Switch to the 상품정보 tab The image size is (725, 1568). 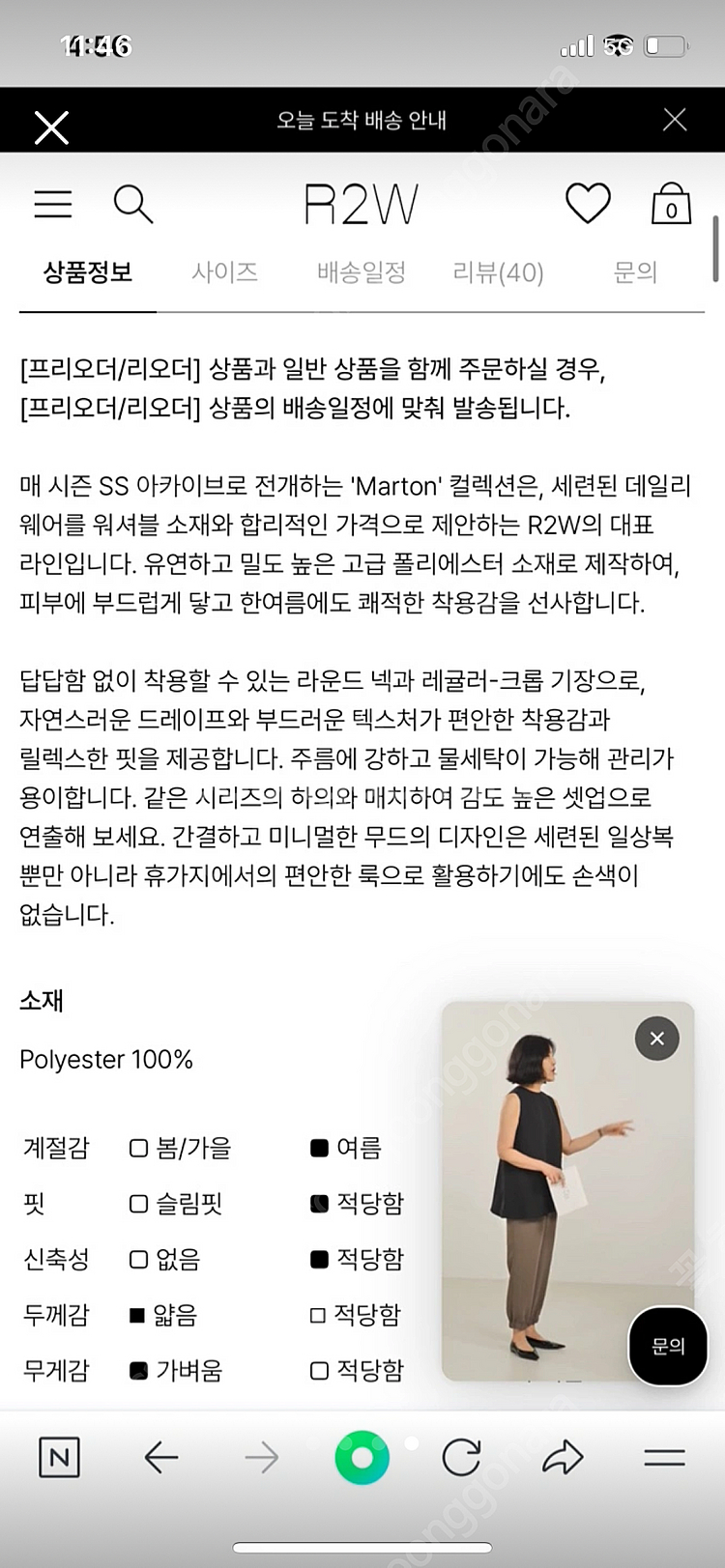tap(88, 272)
